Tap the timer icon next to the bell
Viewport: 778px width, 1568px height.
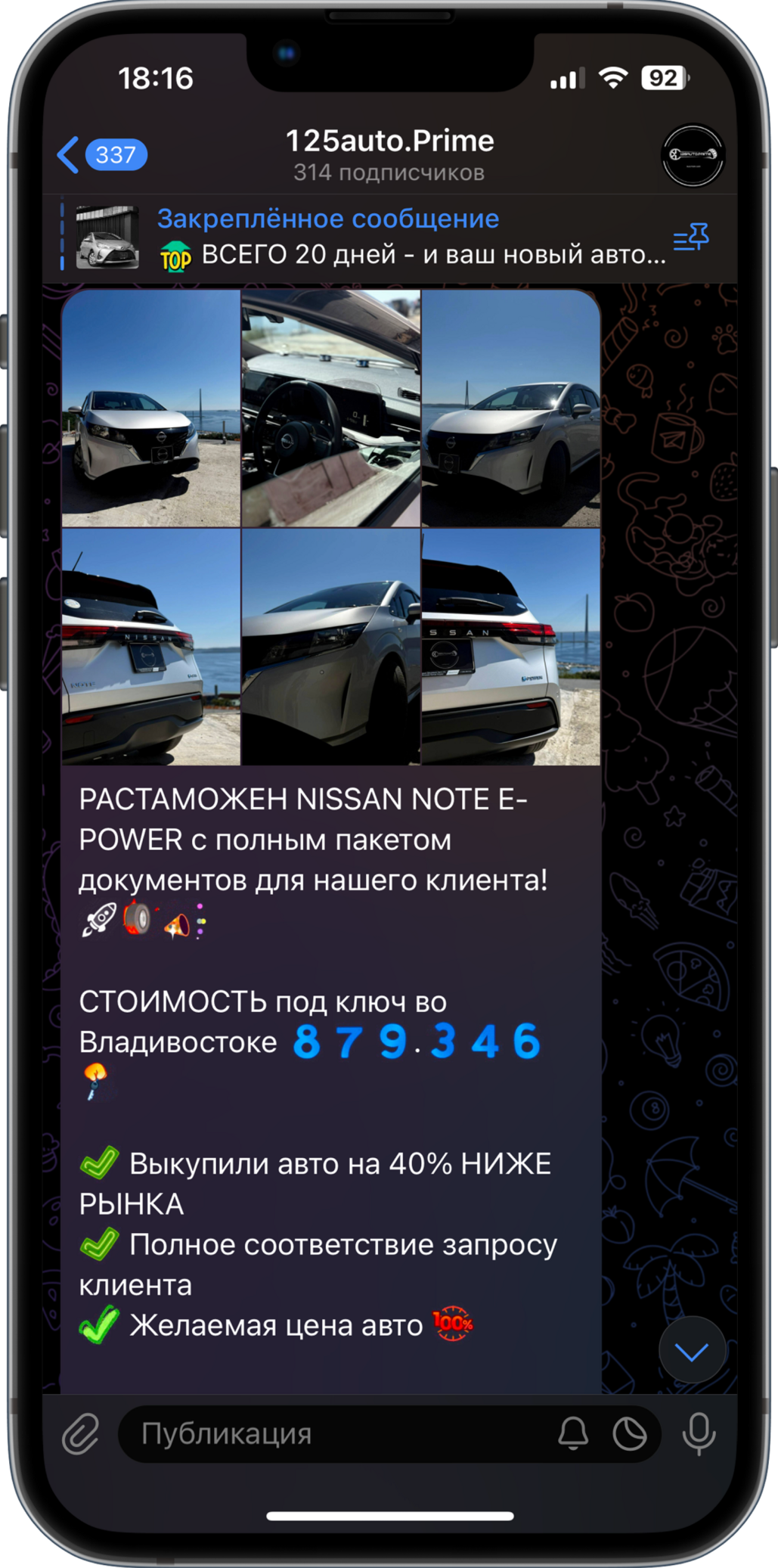point(629,1433)
